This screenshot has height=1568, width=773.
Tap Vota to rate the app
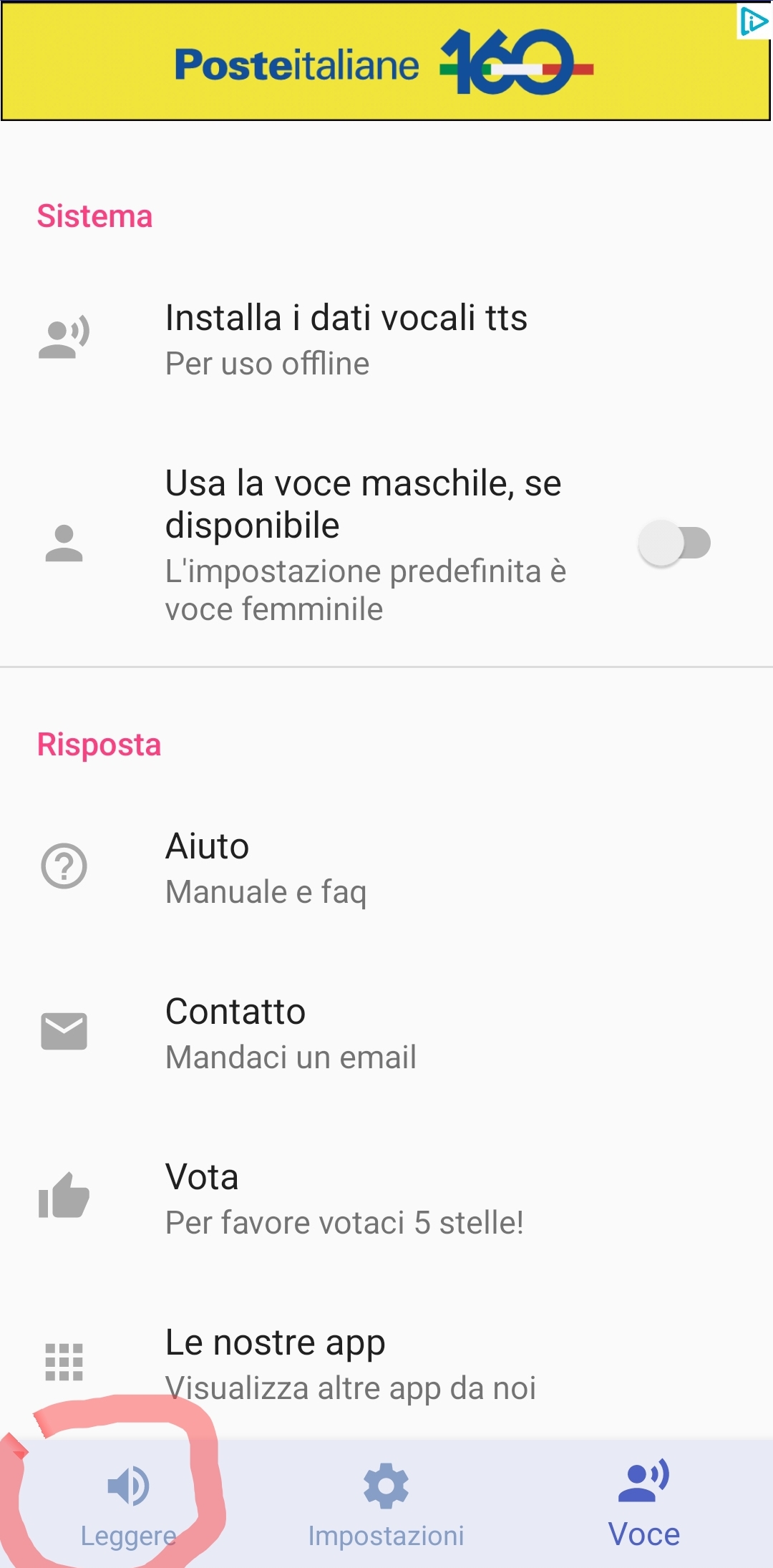[x=344, y=1199]
